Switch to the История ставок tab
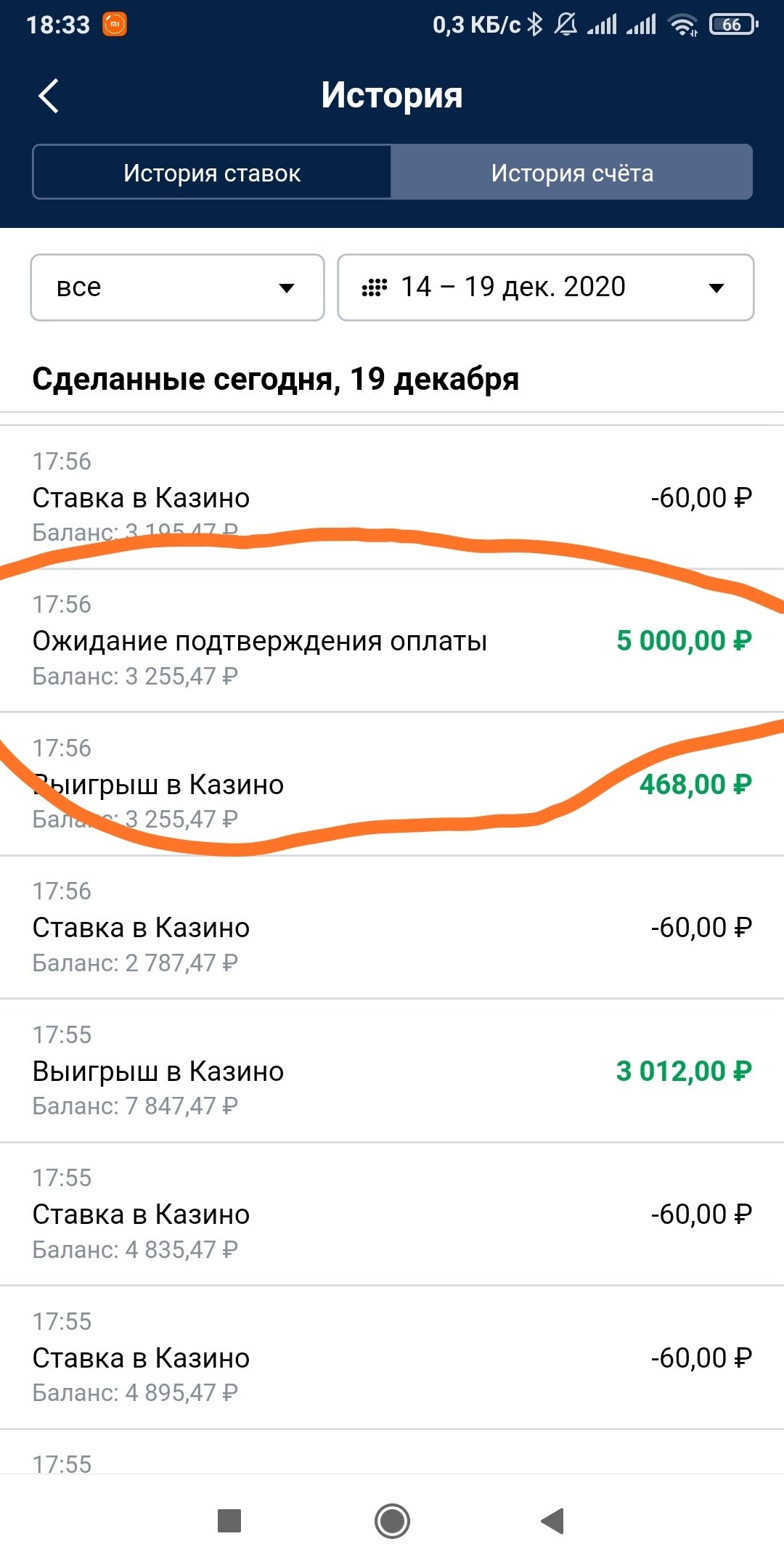 tap(212, 173)
